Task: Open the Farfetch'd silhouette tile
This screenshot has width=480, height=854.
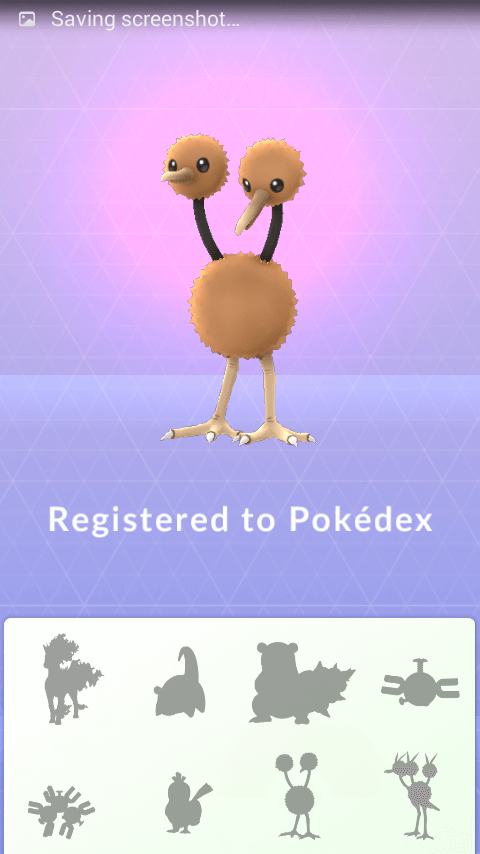Action: point(188,803)
